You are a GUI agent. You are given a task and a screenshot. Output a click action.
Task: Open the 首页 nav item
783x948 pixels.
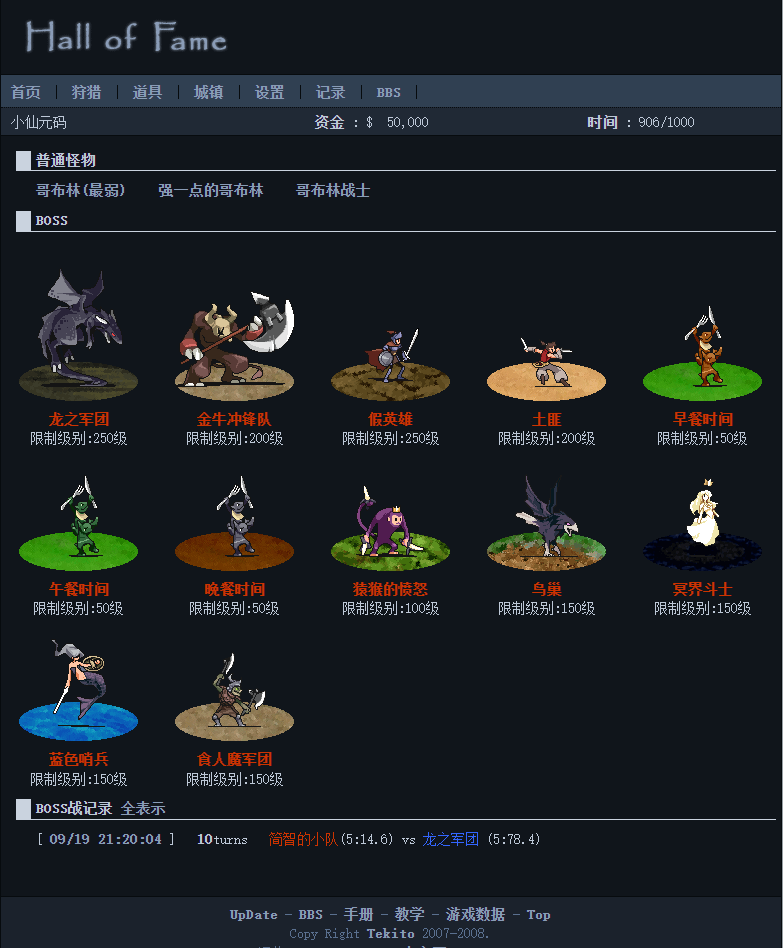coord(26,92)
